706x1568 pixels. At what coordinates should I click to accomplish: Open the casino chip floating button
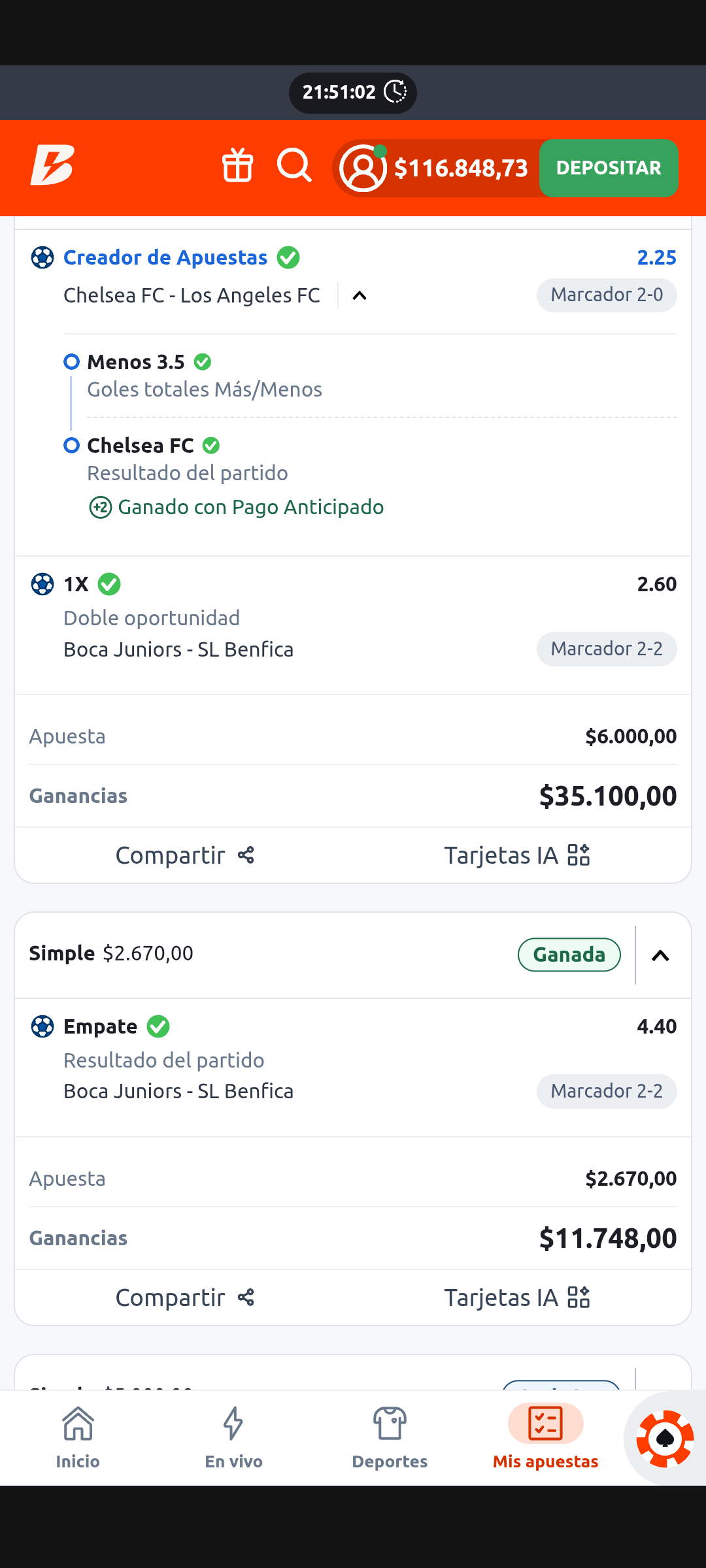click(665, 1439)
